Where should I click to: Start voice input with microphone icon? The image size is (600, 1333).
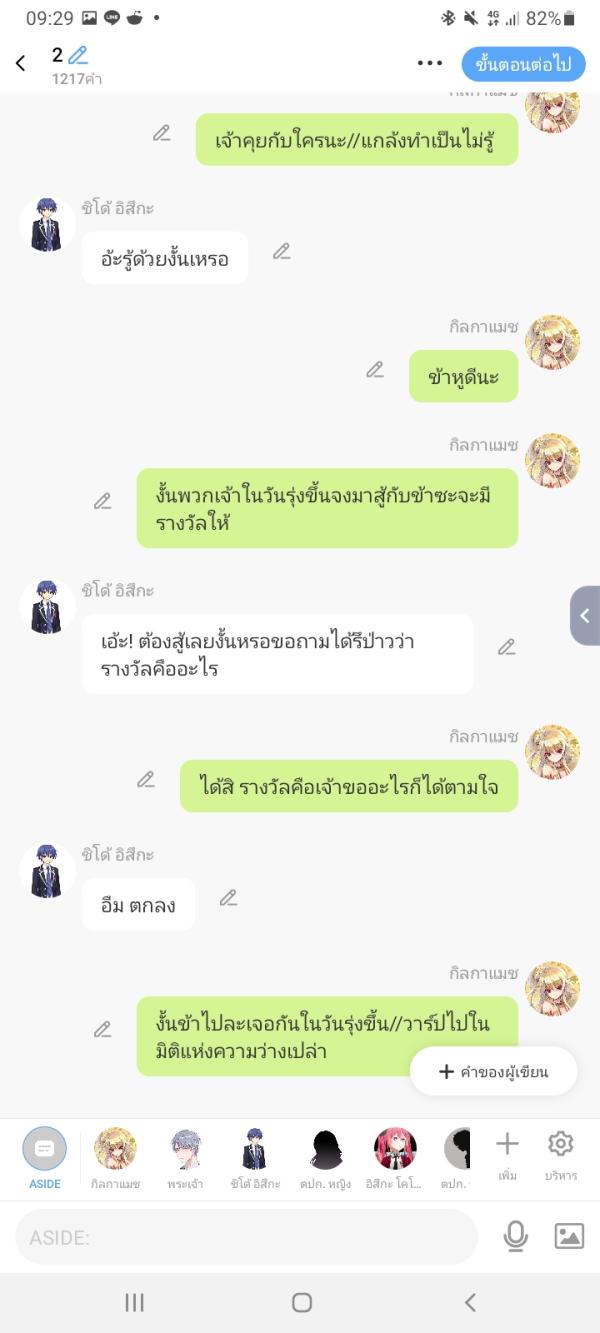pyautogui.click(x=515, y=1237)
